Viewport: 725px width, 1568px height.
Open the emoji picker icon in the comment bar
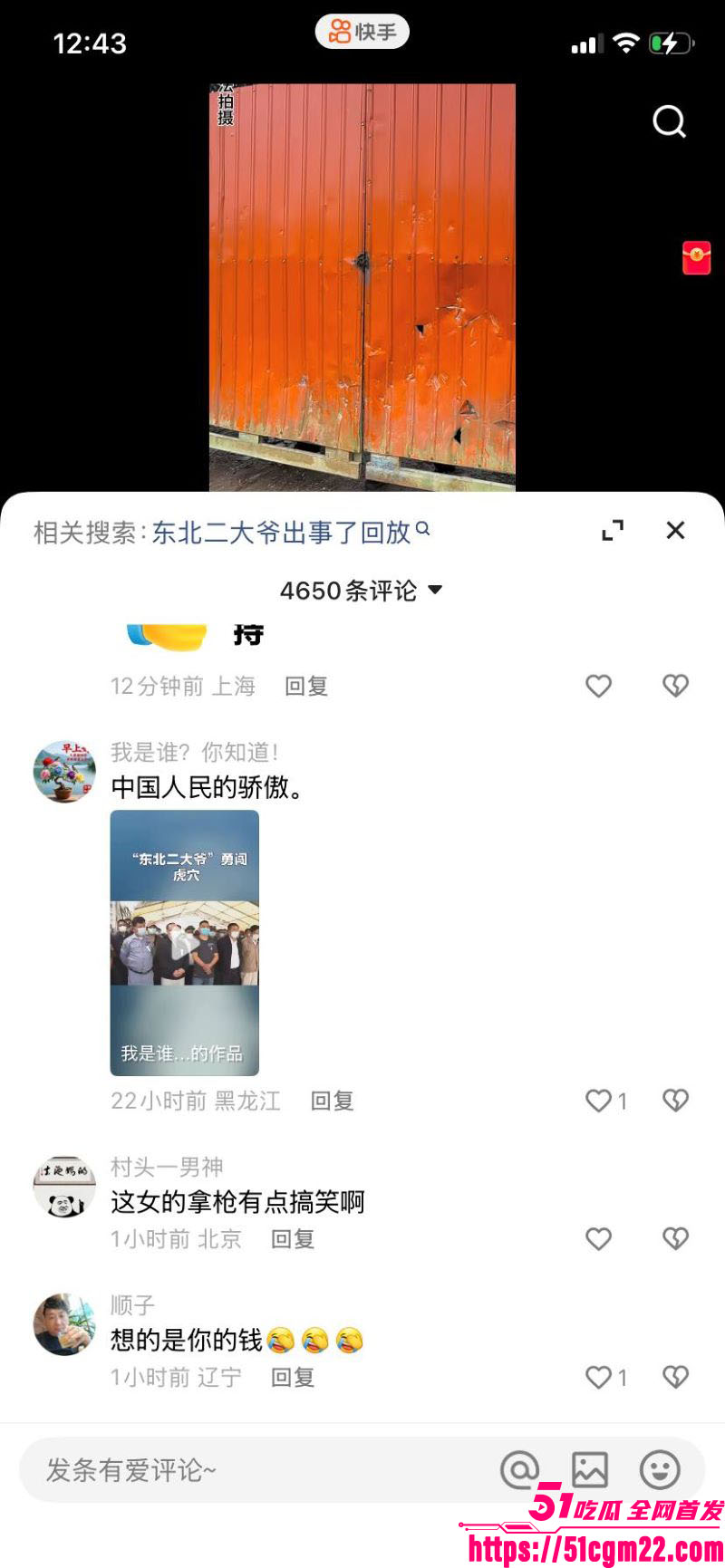tap(661, 1469)
